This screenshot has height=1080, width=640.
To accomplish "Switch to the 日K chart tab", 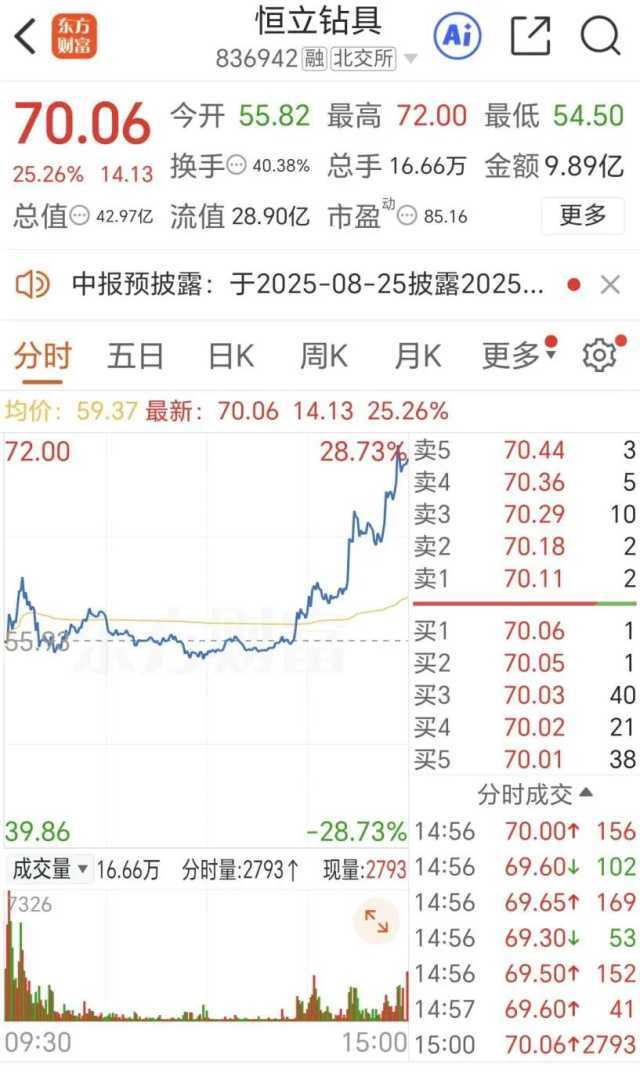I will [x=230, y=355].
